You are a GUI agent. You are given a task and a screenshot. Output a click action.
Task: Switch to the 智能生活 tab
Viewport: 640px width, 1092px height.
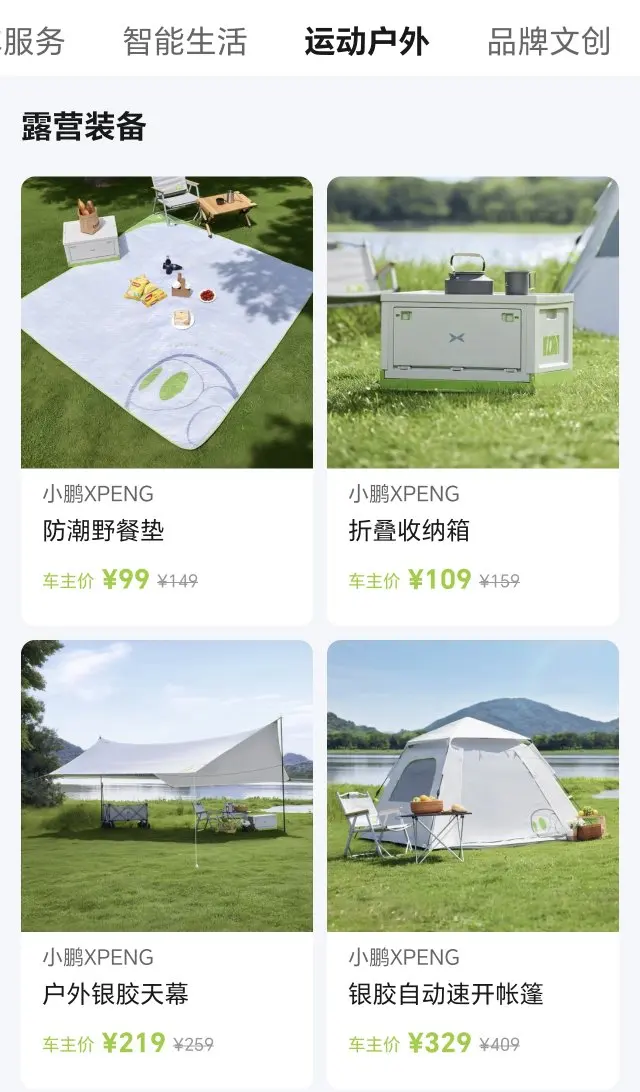pyautogui.click(x=184, y=41)
